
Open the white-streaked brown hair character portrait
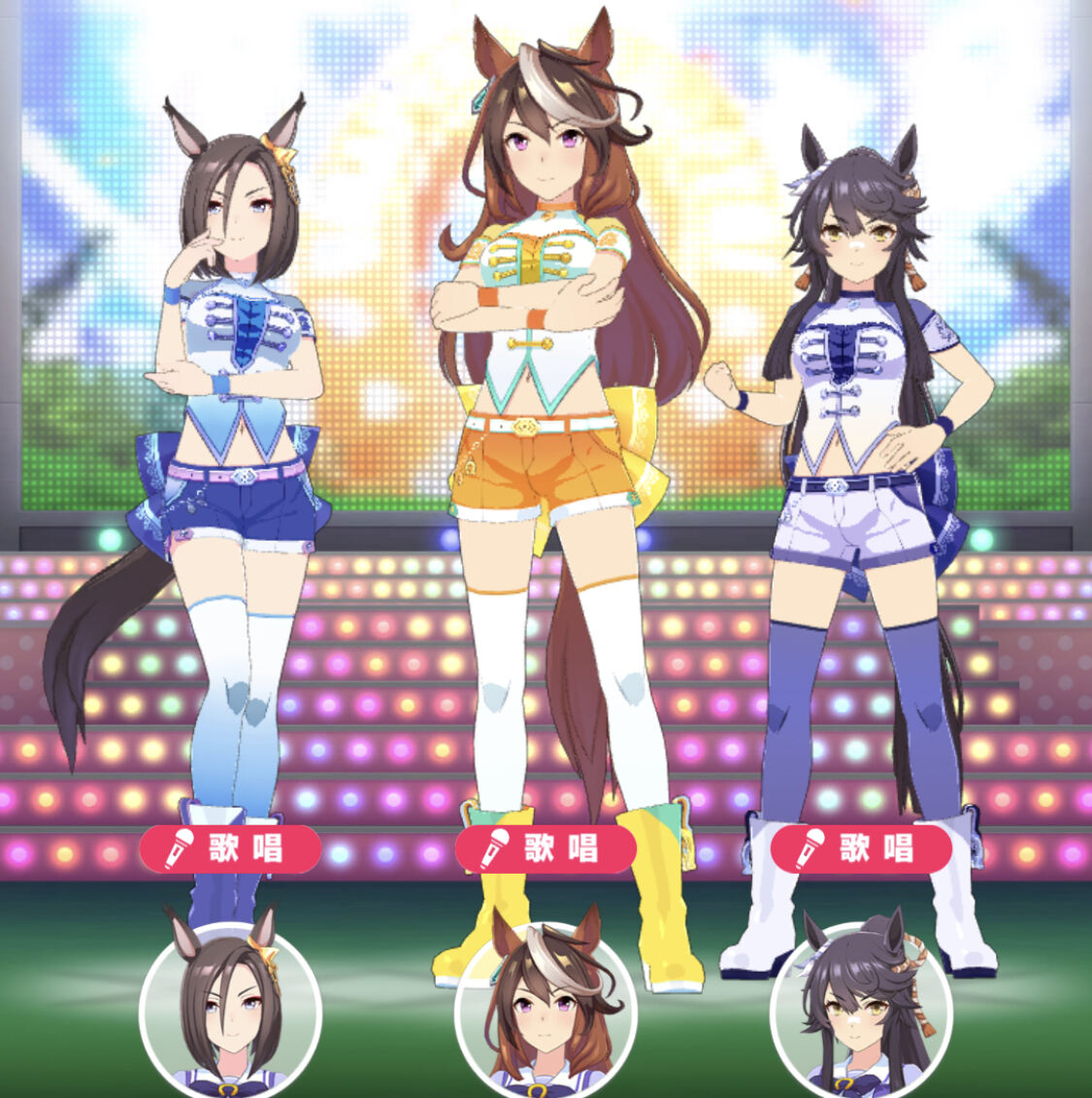point(546,1012)
